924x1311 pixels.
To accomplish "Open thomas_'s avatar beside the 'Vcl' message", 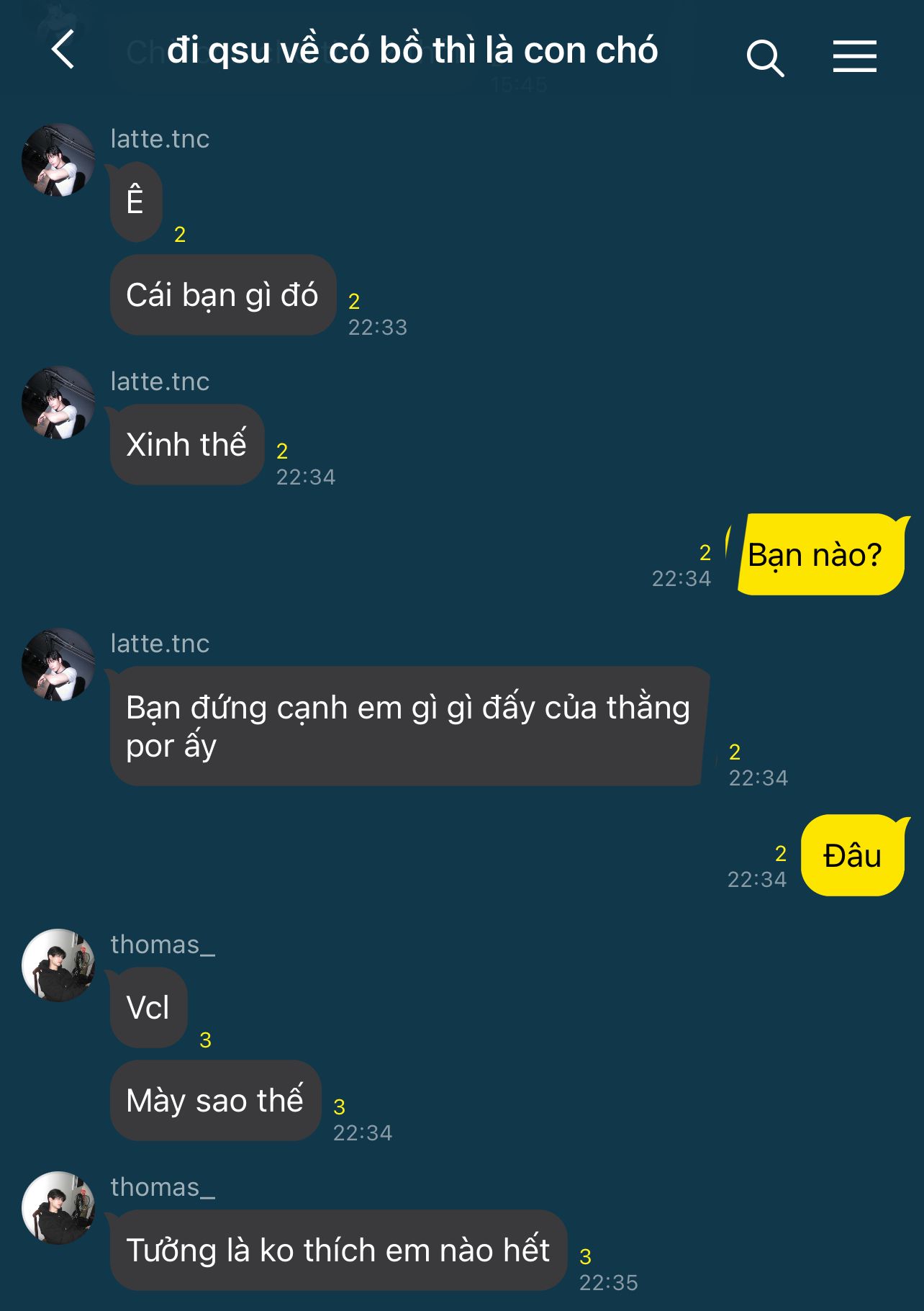I will pyautogui.click(x=58, y=965).
